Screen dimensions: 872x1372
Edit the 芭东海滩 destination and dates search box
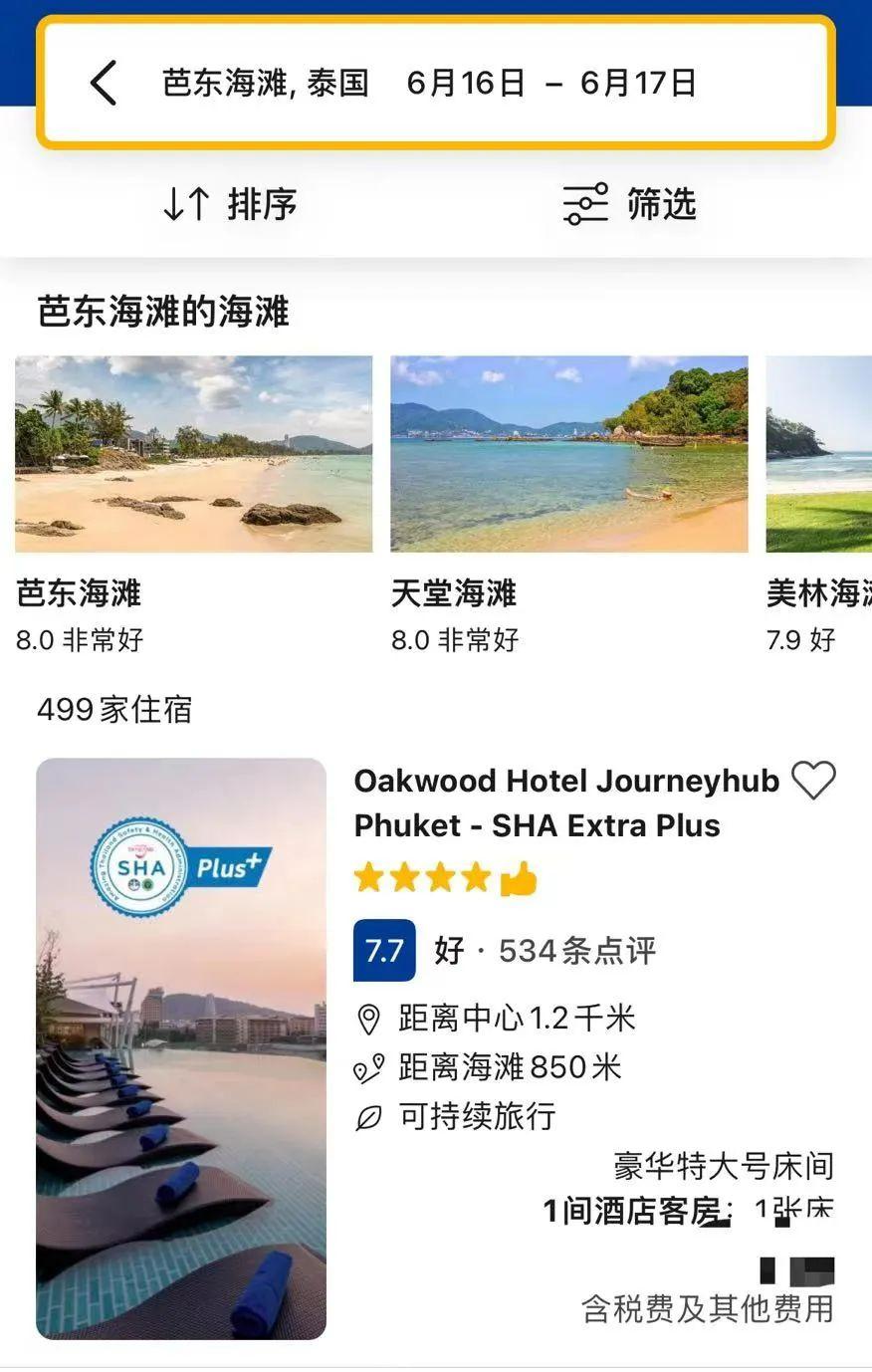[428, 83]
